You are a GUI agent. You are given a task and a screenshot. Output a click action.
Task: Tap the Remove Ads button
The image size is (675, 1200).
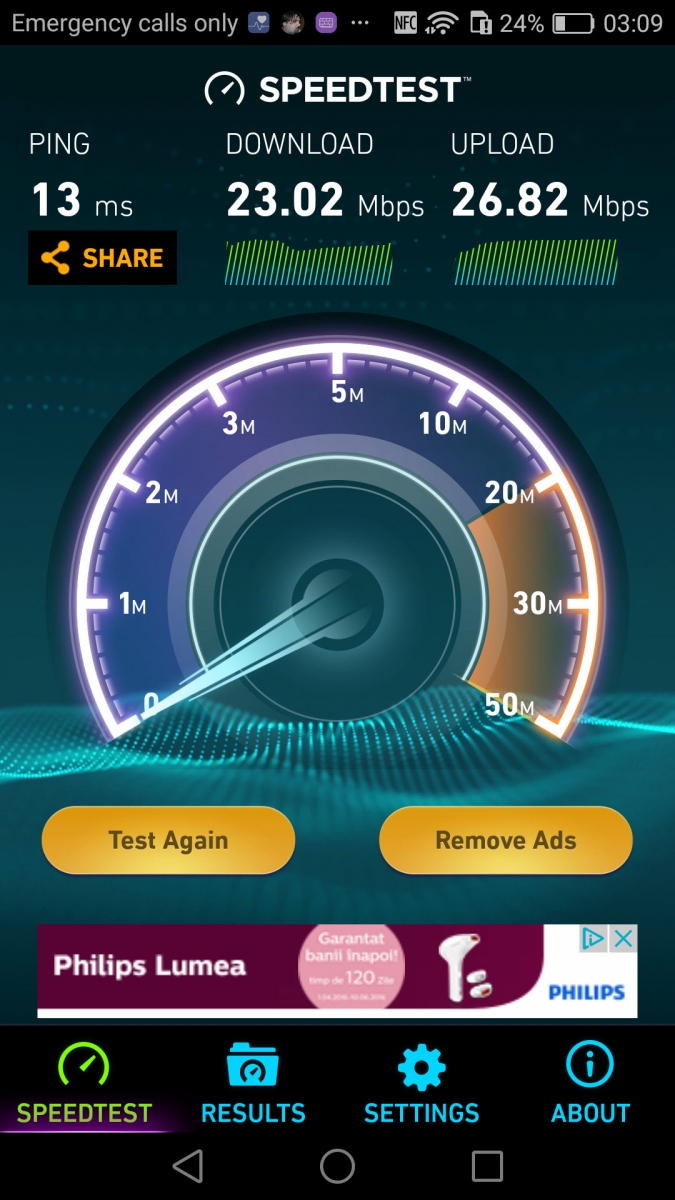pyautogui.click(x=505, y=840)
